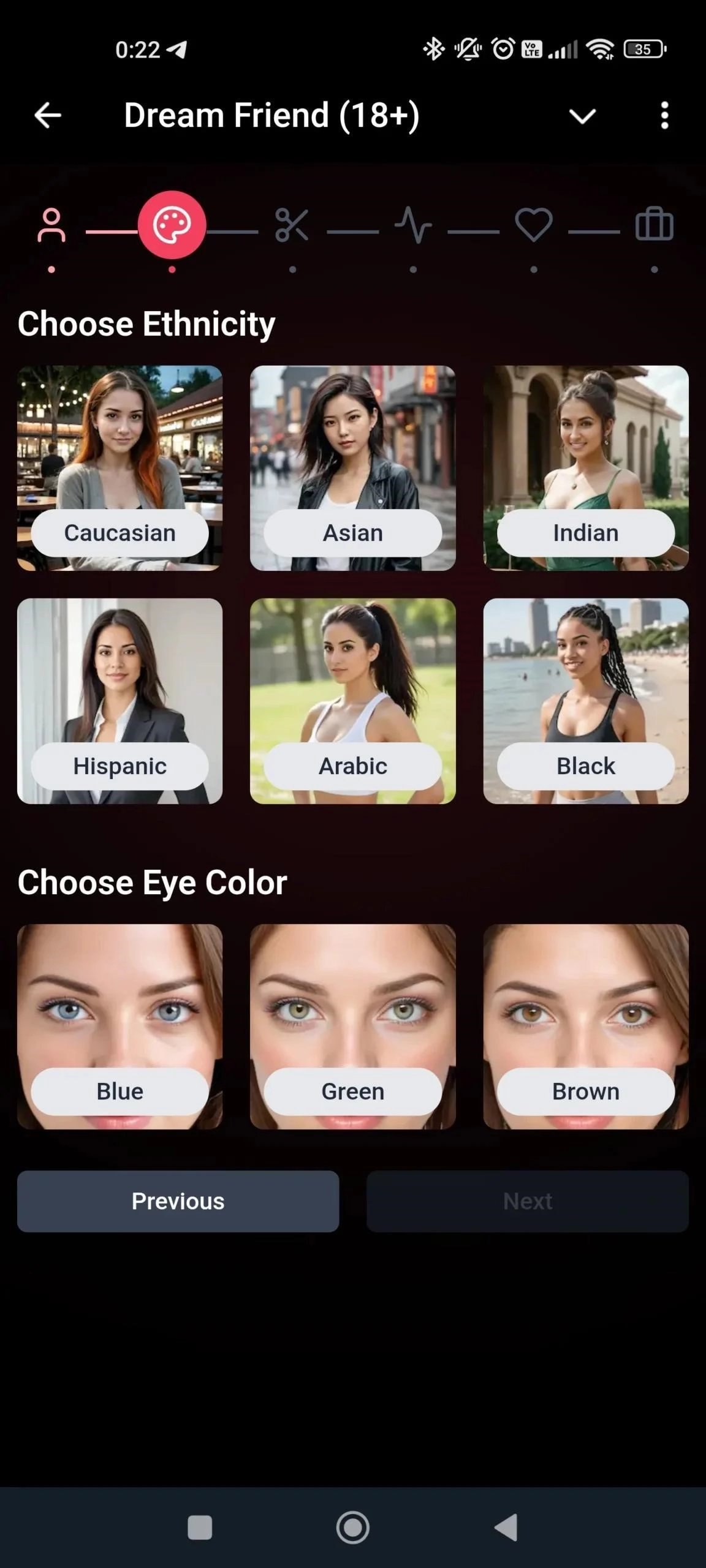Open the three-dot overflow menu
Viewport: 706px width, 1568px height.
664,116
